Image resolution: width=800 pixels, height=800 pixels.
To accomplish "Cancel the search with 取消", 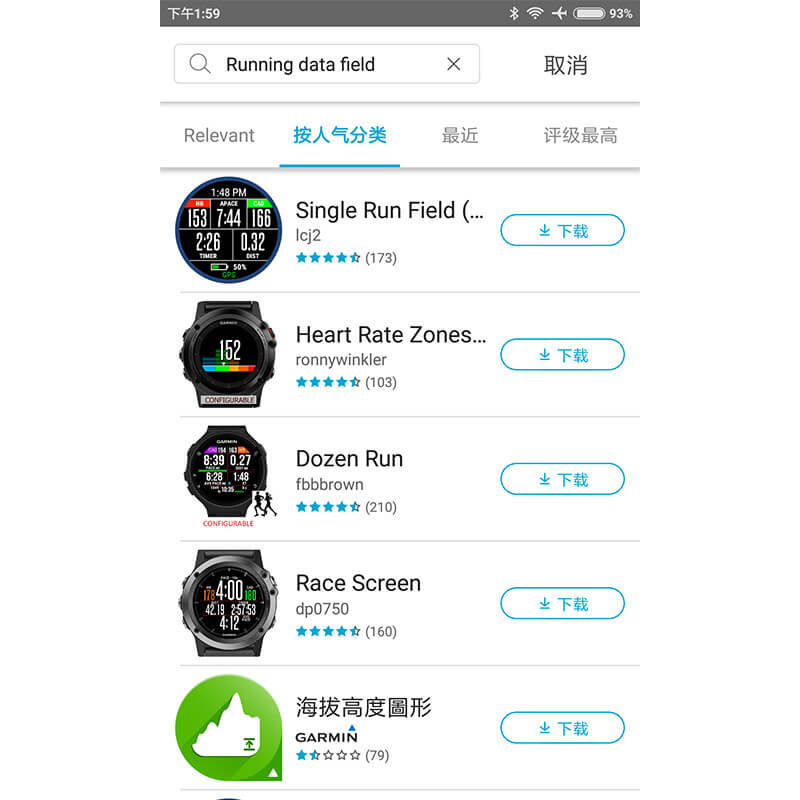I will [565, 65].
